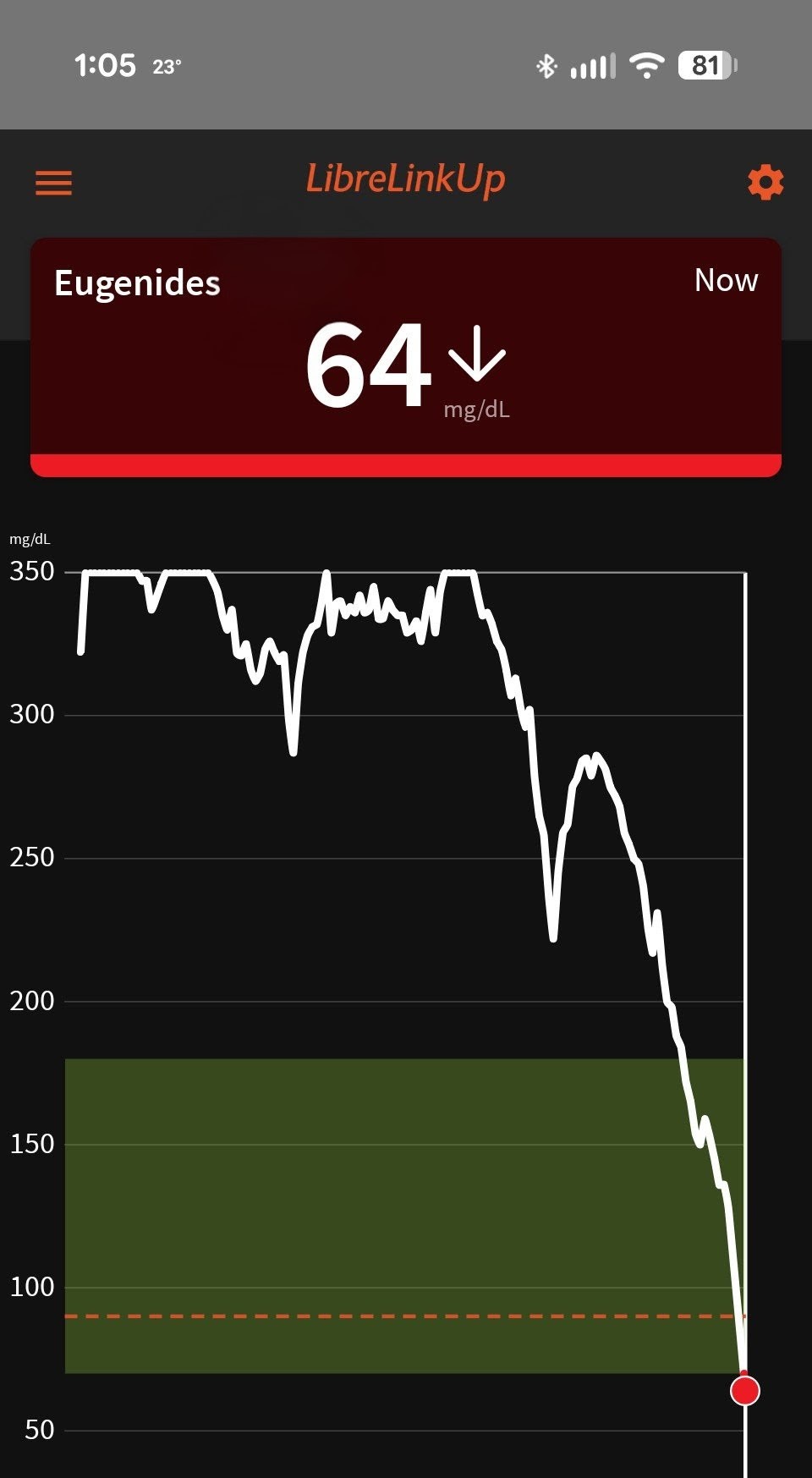Open the LibreLinkUp settings gear
This screenshot has width=812, height=1478.
[x=764, y=181]
